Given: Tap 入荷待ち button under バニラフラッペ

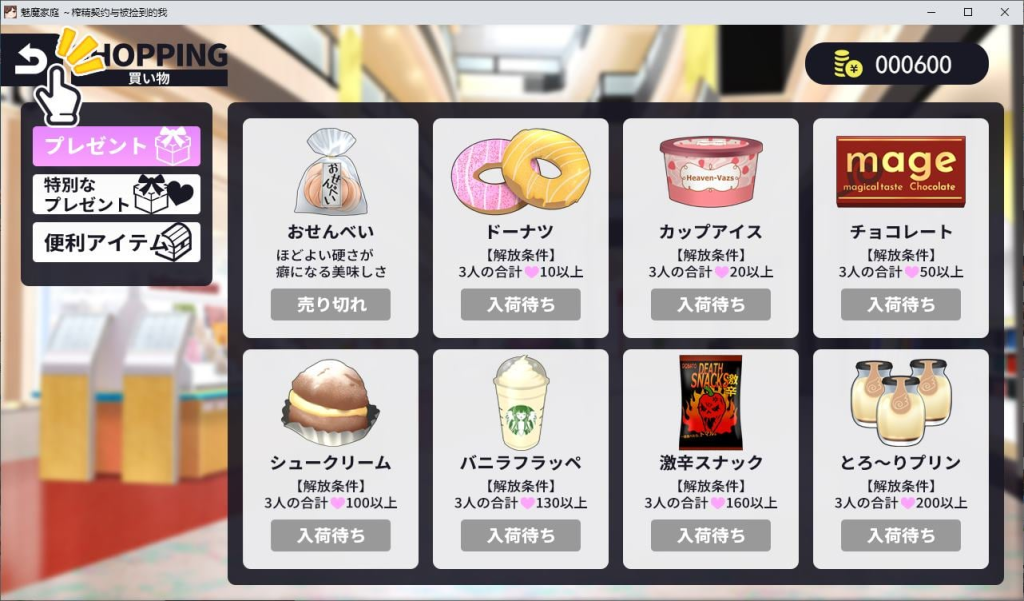Looking at the screenshot, I should click(520, 535).
